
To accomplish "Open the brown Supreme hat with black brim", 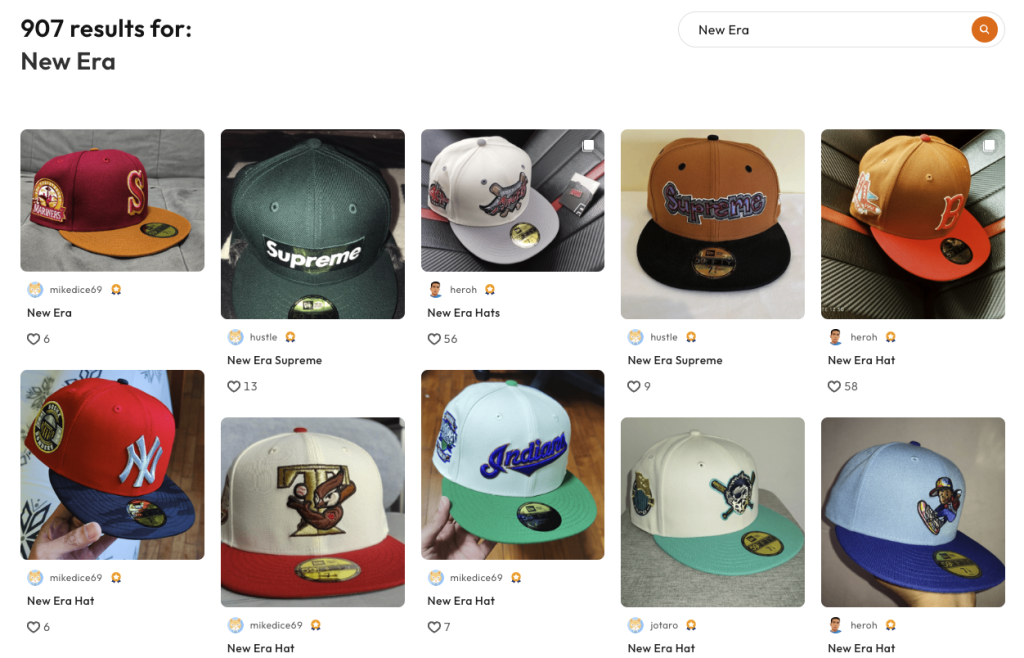I will click(x=712, y=224).
